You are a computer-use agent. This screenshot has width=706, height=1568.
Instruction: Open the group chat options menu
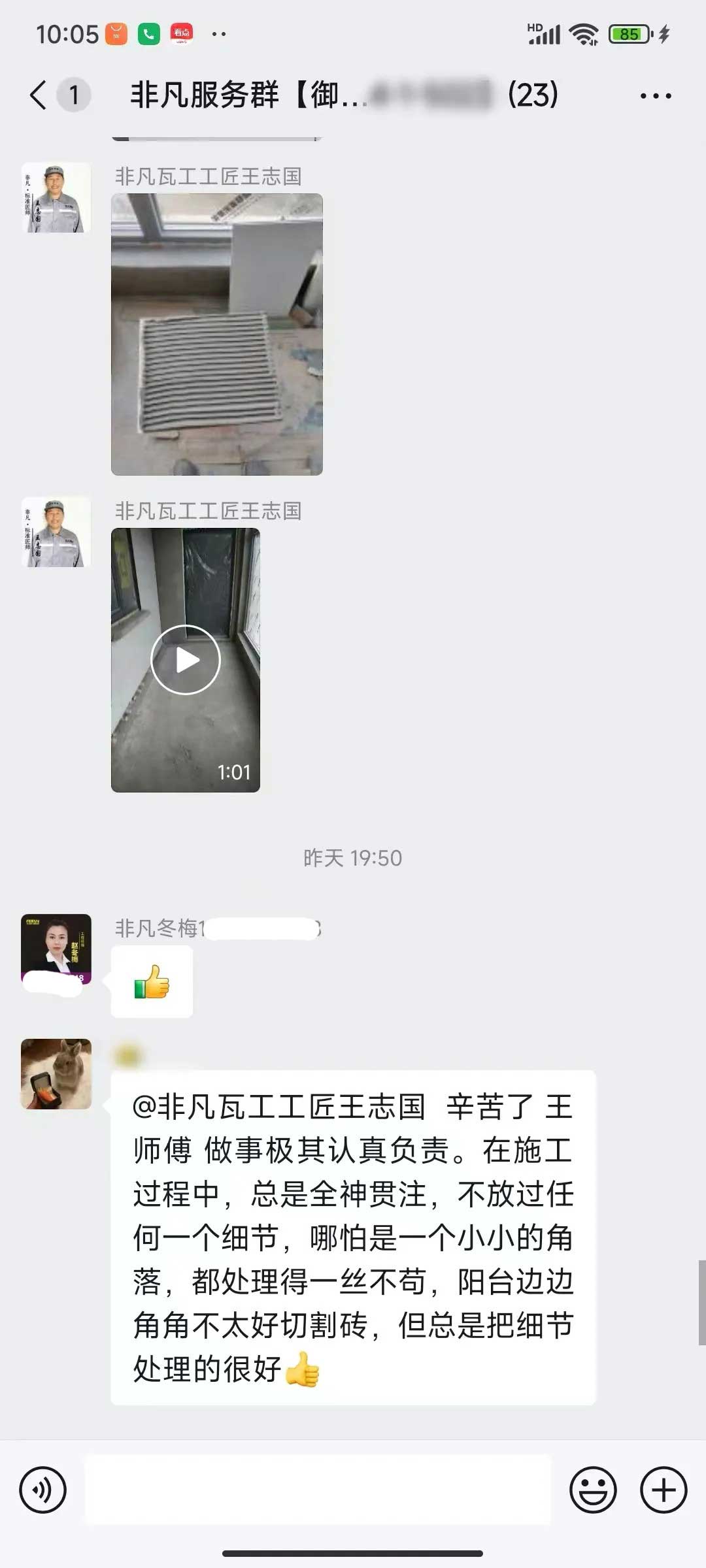point(655,96)
